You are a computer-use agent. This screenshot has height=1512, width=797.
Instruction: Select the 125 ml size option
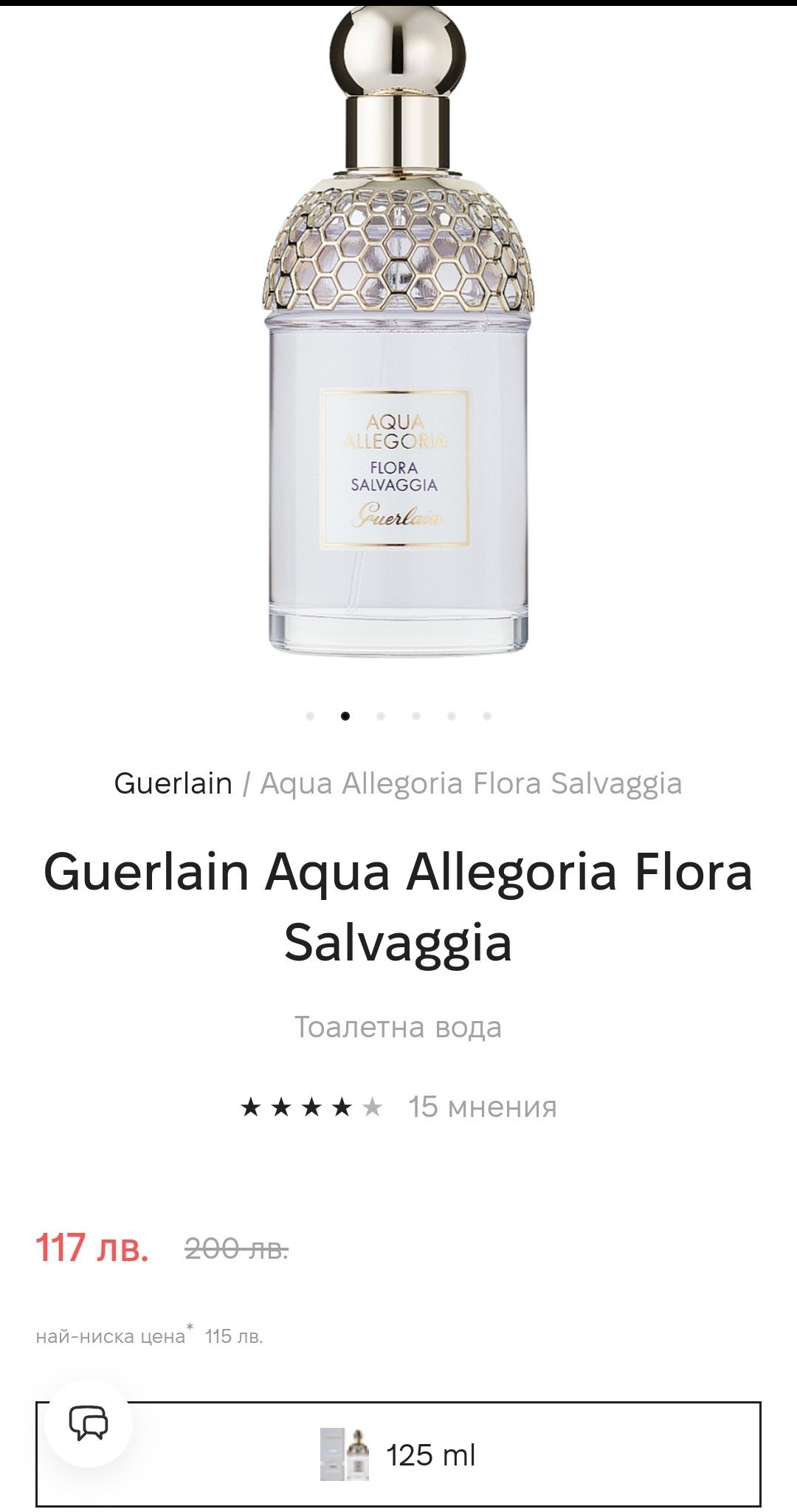(x=431, y=1455)
